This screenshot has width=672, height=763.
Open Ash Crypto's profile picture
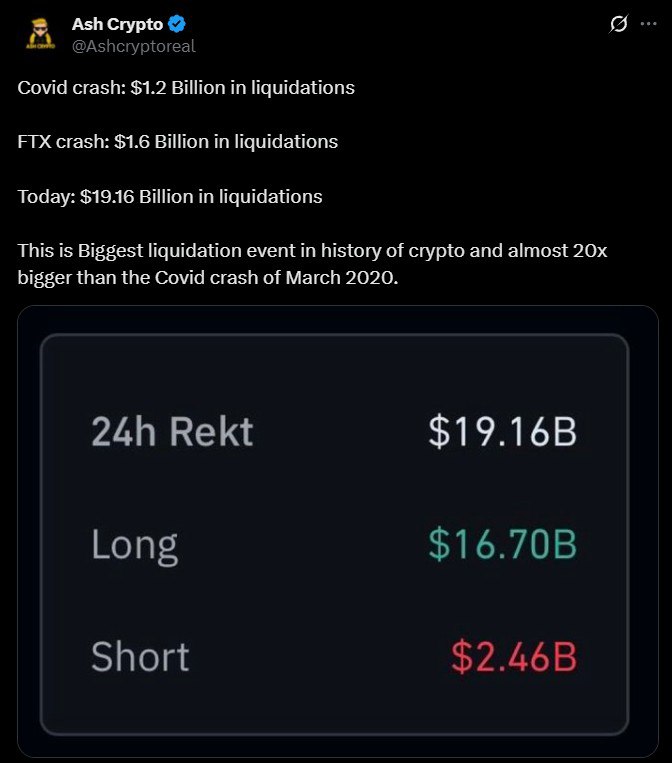pos(39,33)
